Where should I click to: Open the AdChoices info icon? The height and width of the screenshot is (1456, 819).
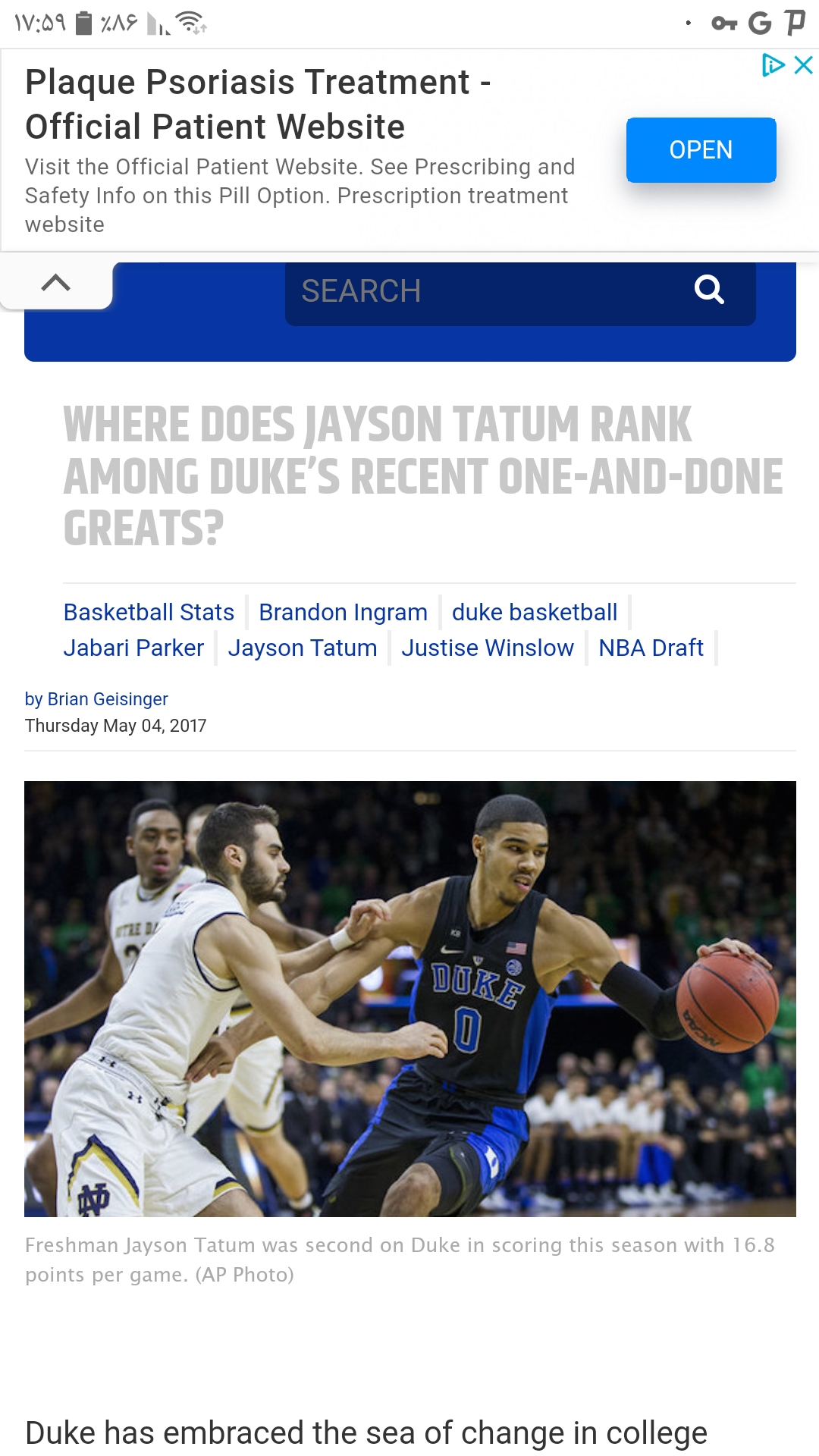click(773, 65)
